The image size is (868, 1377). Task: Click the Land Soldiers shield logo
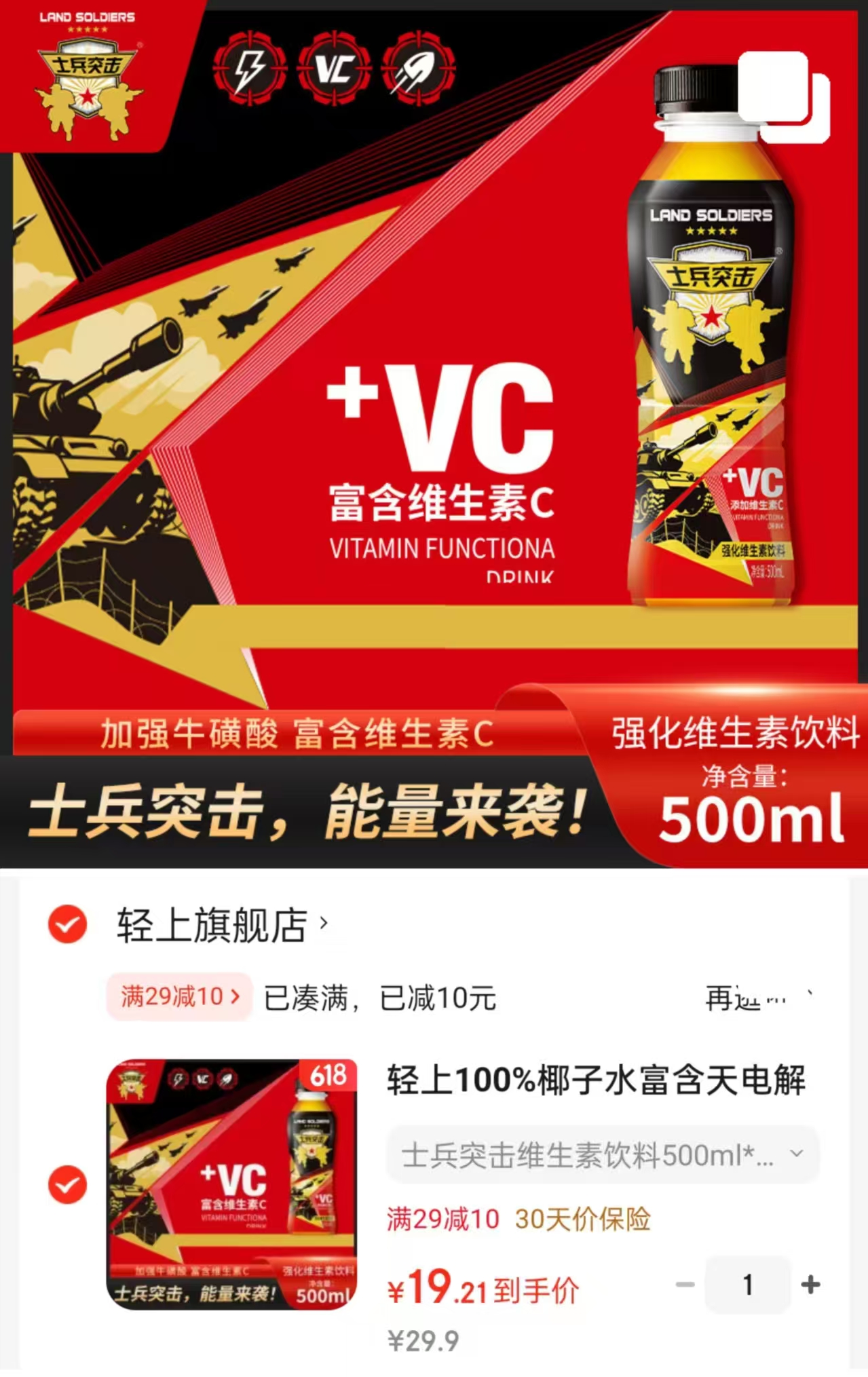tap(87, 75)
